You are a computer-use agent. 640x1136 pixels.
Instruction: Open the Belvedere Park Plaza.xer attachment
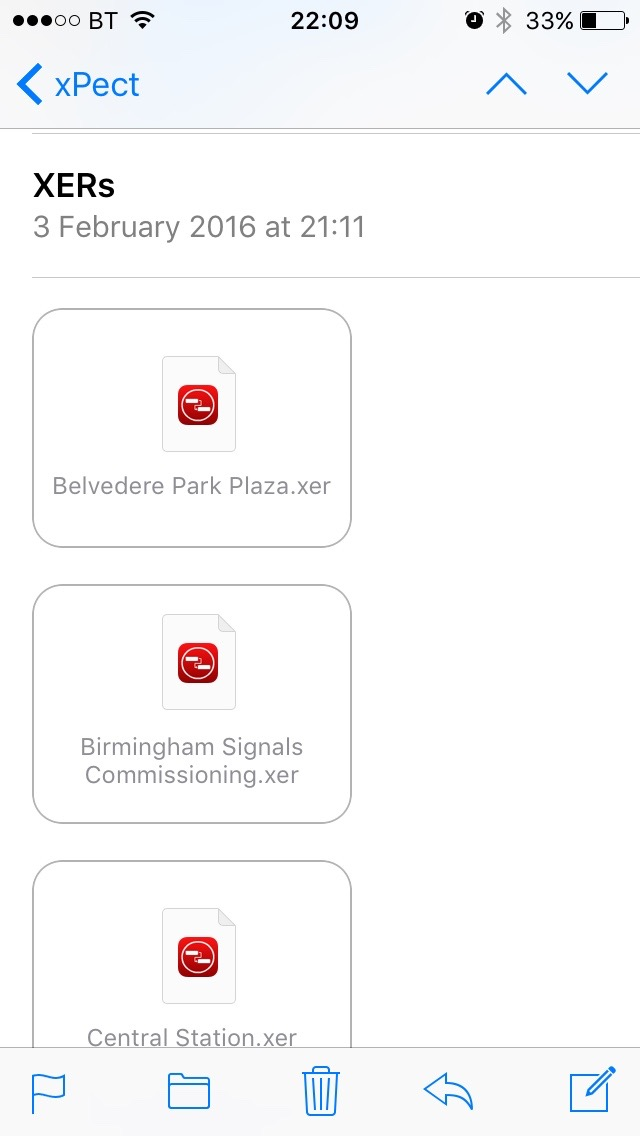[192, 428]
